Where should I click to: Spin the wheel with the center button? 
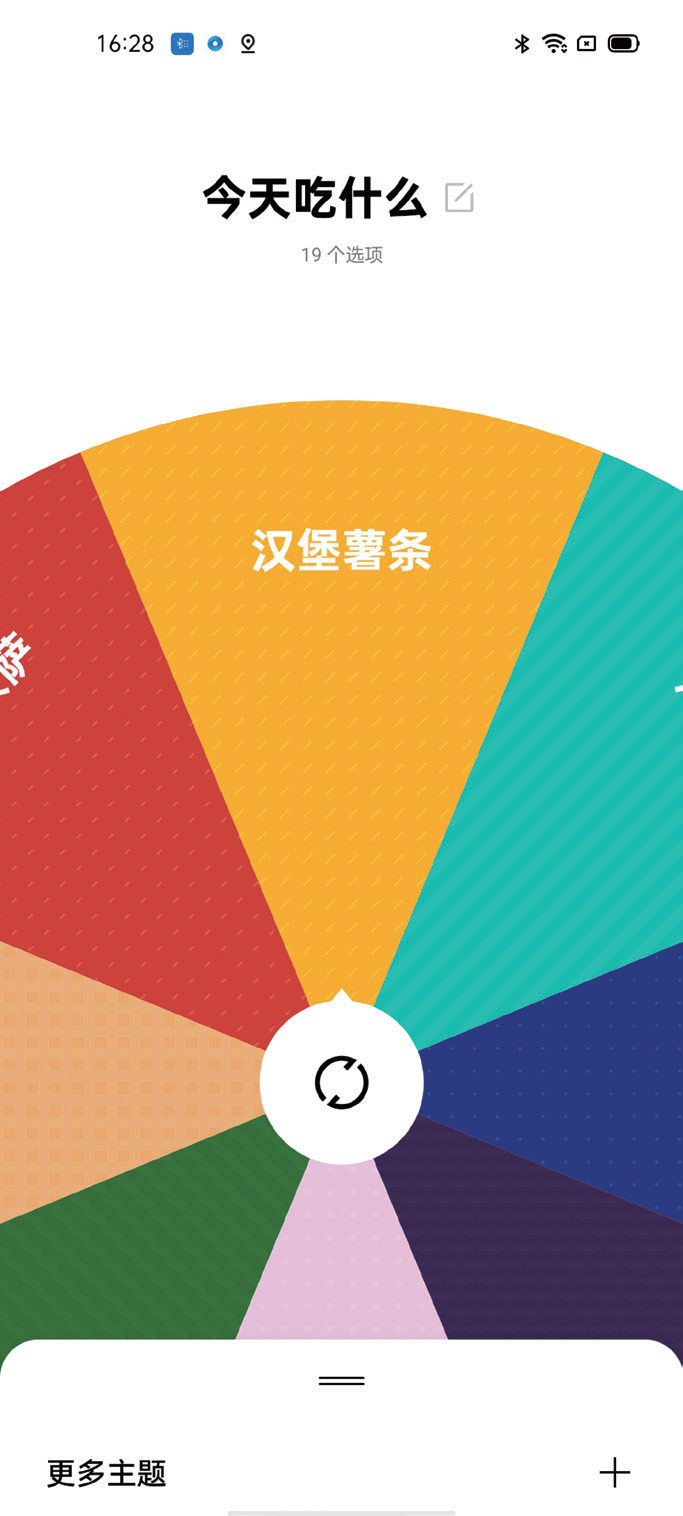pyautogui.click(x=341, y=1082)
